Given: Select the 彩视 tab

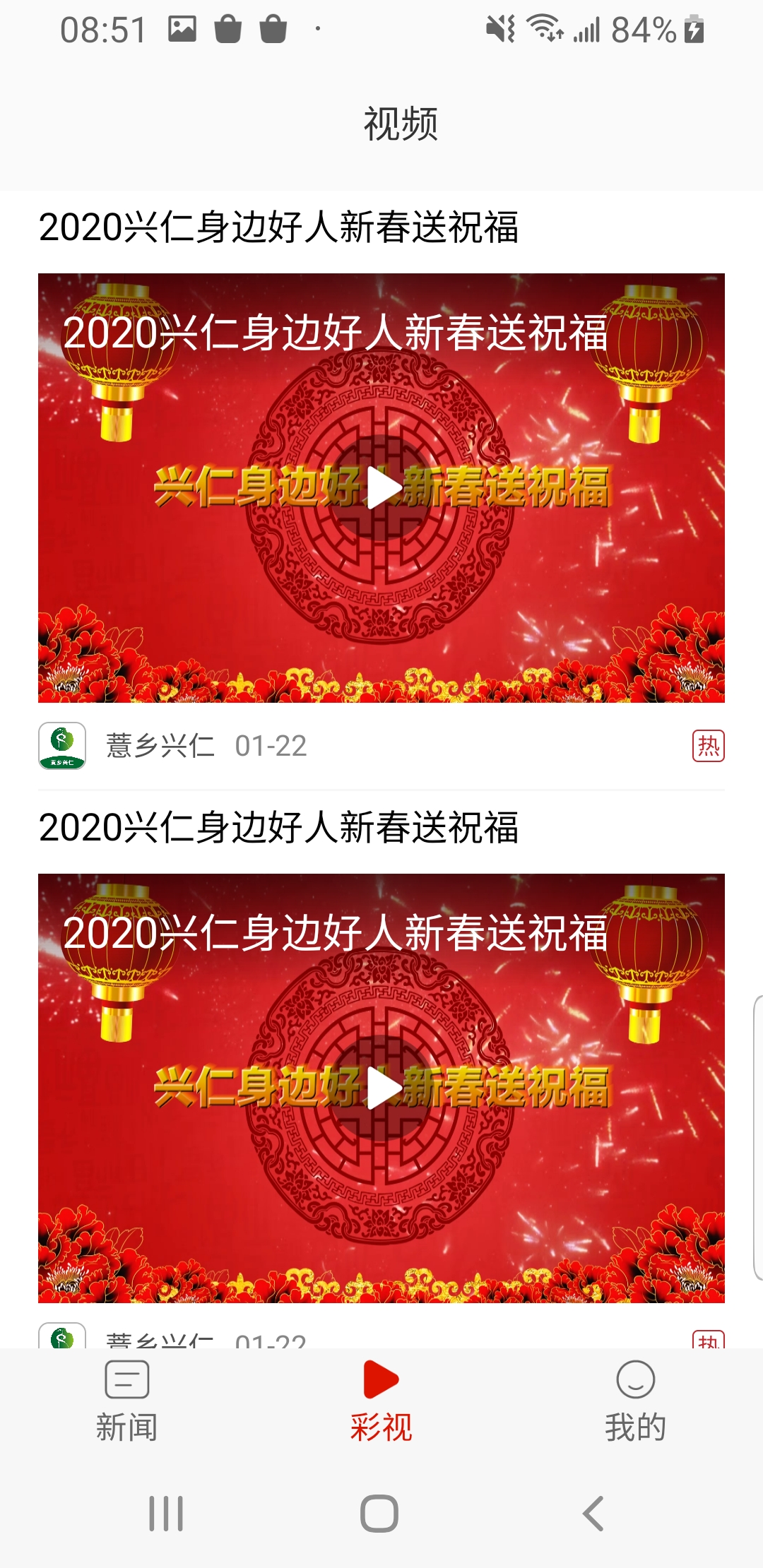Looking at the screenshot, I should tap(381, 1401).
